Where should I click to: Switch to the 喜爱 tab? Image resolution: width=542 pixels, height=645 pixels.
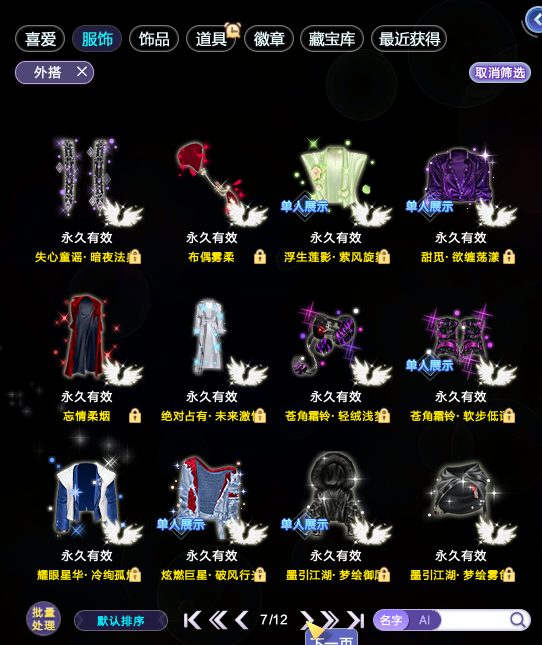click(40, 39)
